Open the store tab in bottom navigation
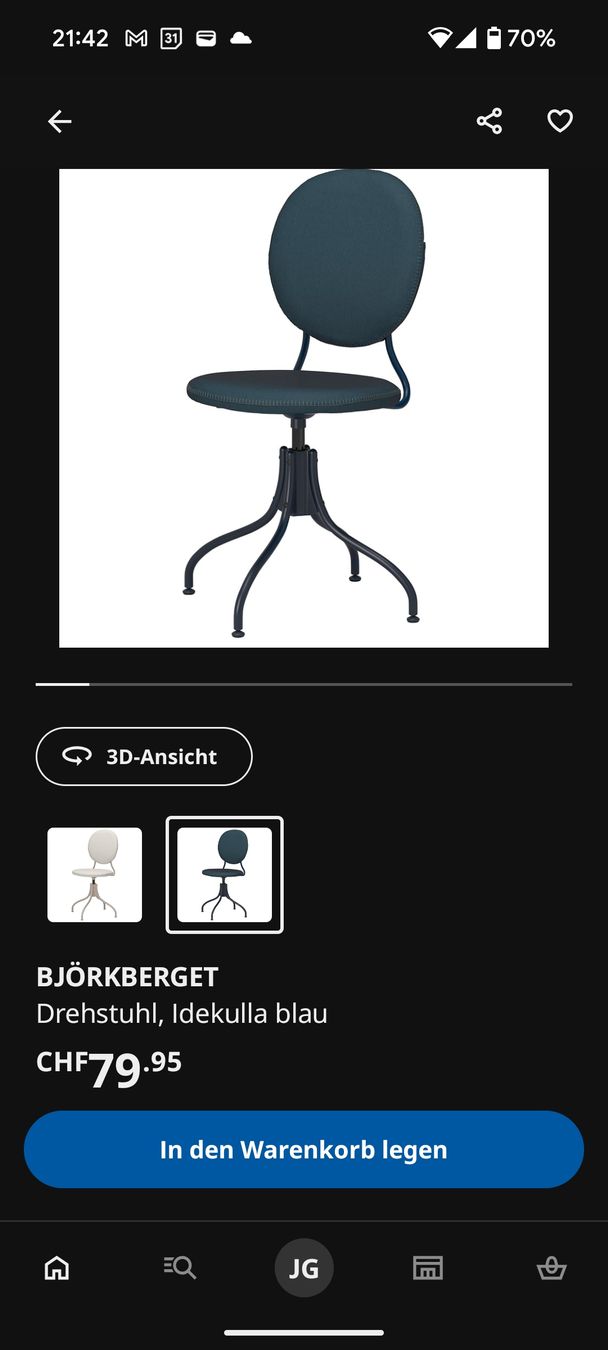The image size is (608, 1350). tap(428, 1268)
